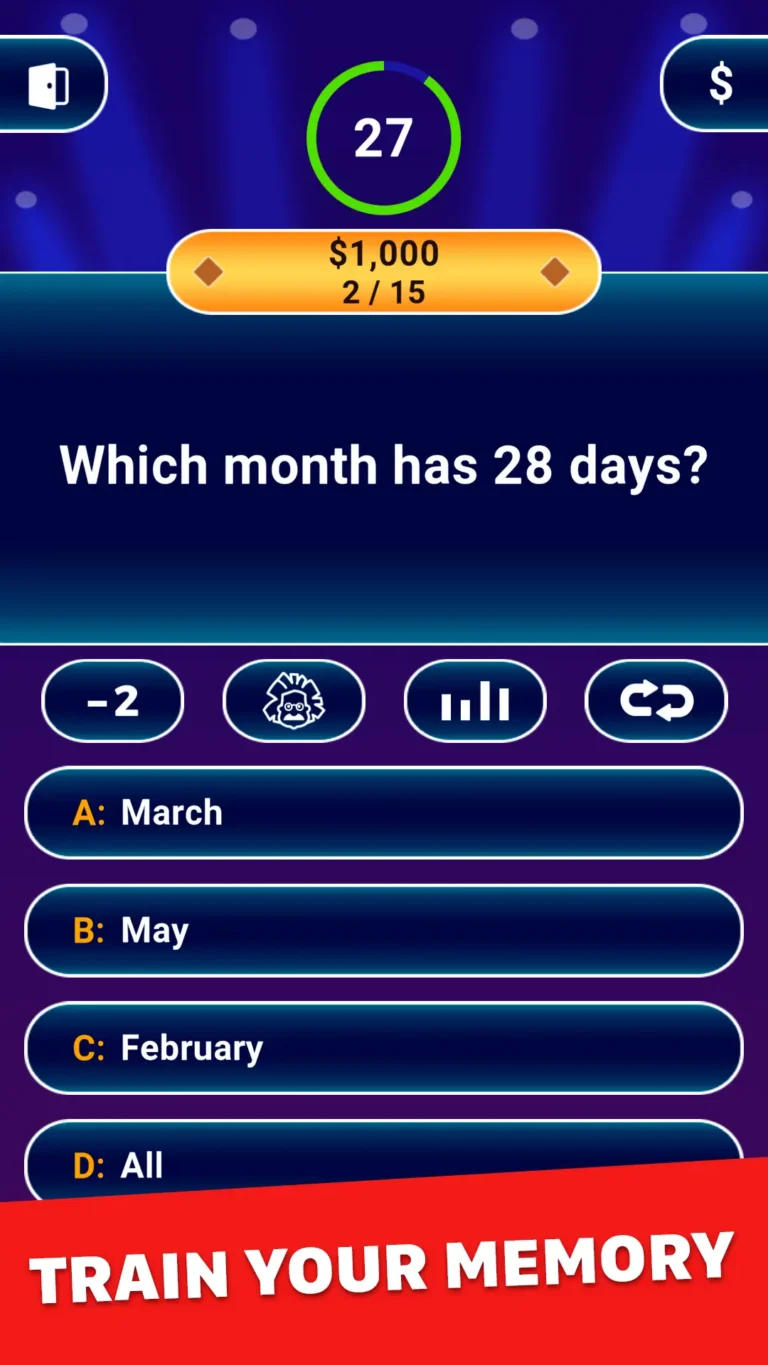Open the $1,000 prize banner

pos(383,253)
